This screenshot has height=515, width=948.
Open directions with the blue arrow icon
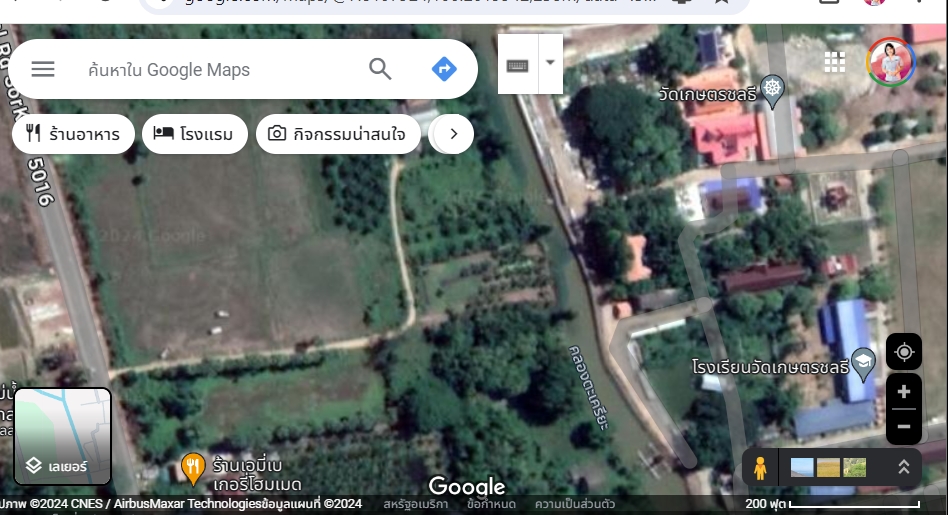444,69
